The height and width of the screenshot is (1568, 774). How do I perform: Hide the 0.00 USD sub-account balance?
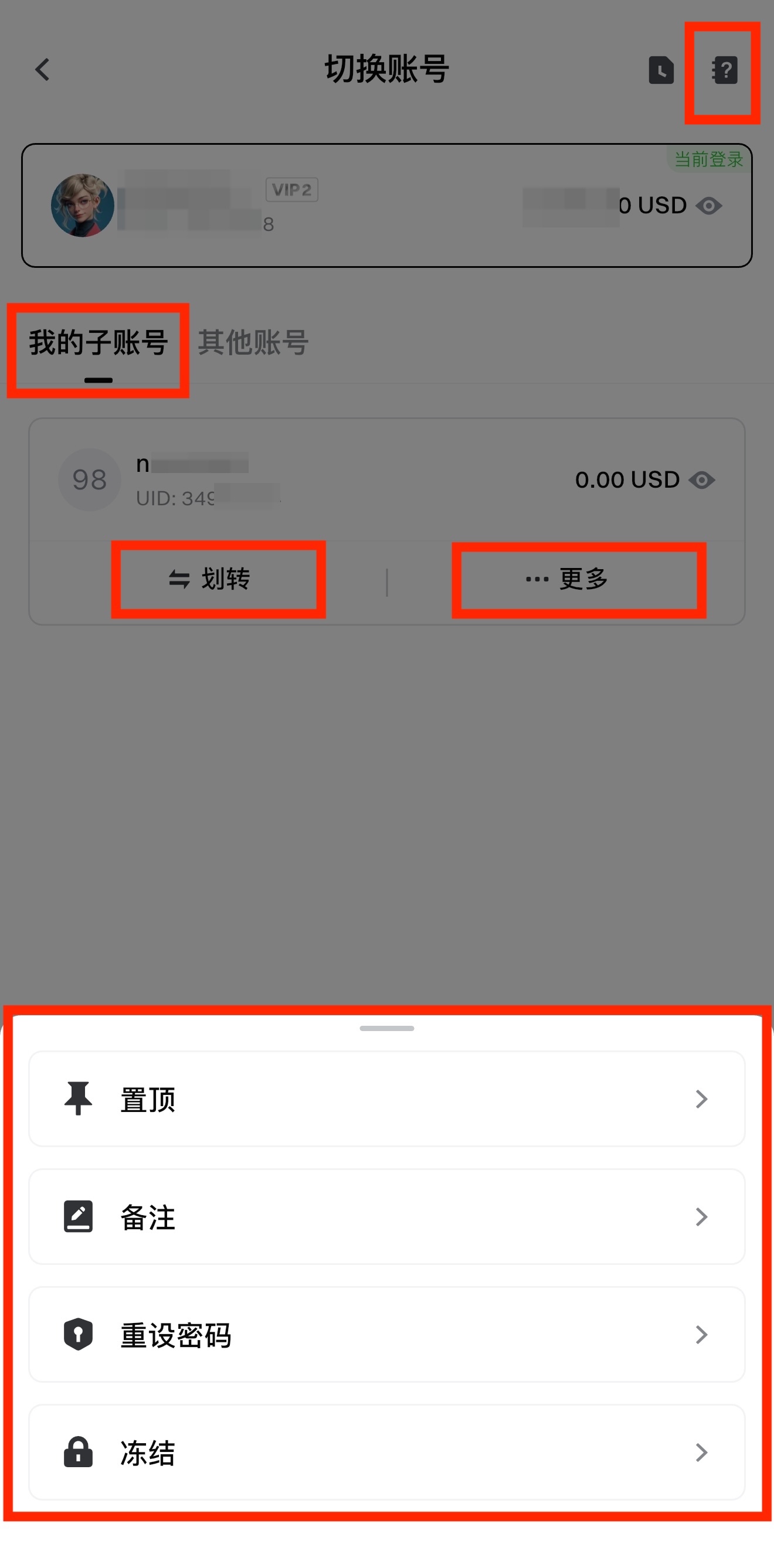(x=701, y=480)
